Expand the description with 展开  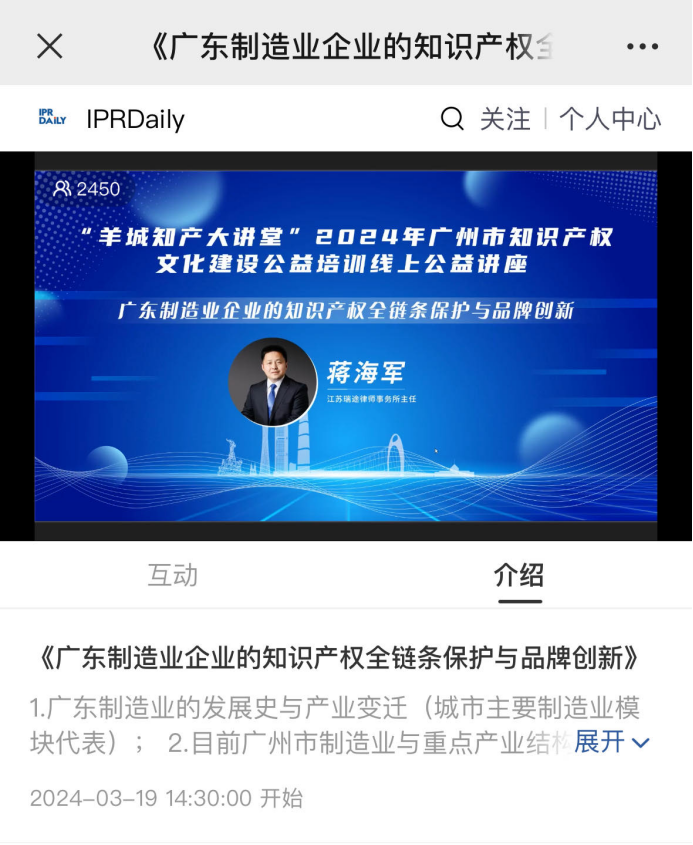611,741
